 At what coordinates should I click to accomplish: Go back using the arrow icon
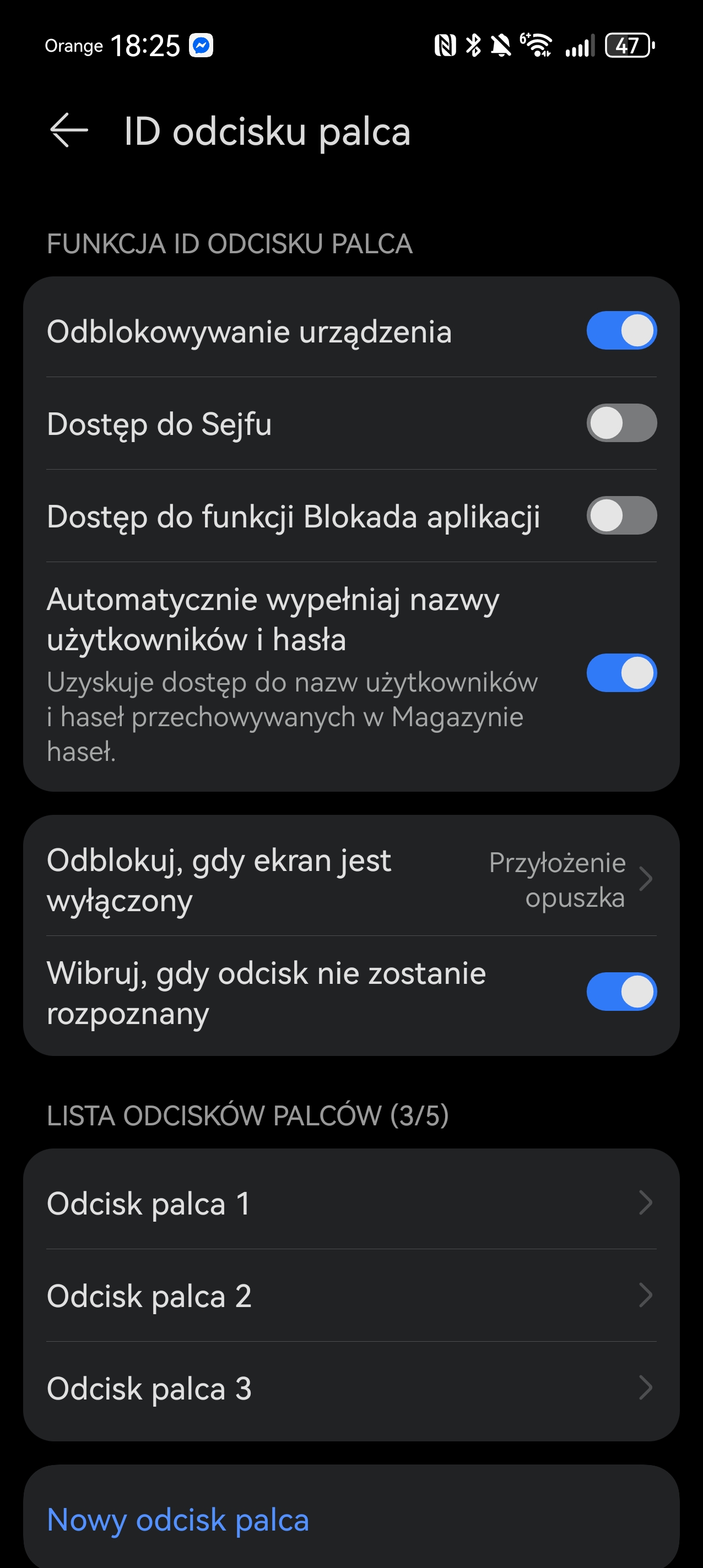tap(69, 130)
